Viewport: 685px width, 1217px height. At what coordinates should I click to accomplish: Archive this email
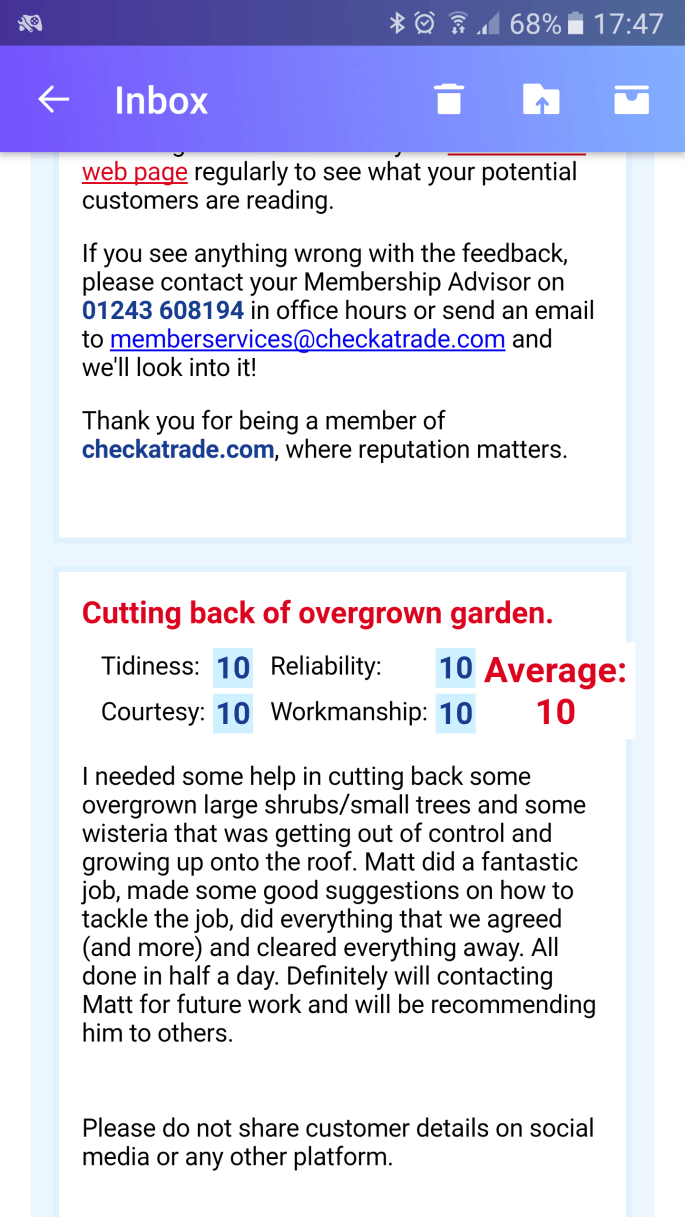(631, 99)
